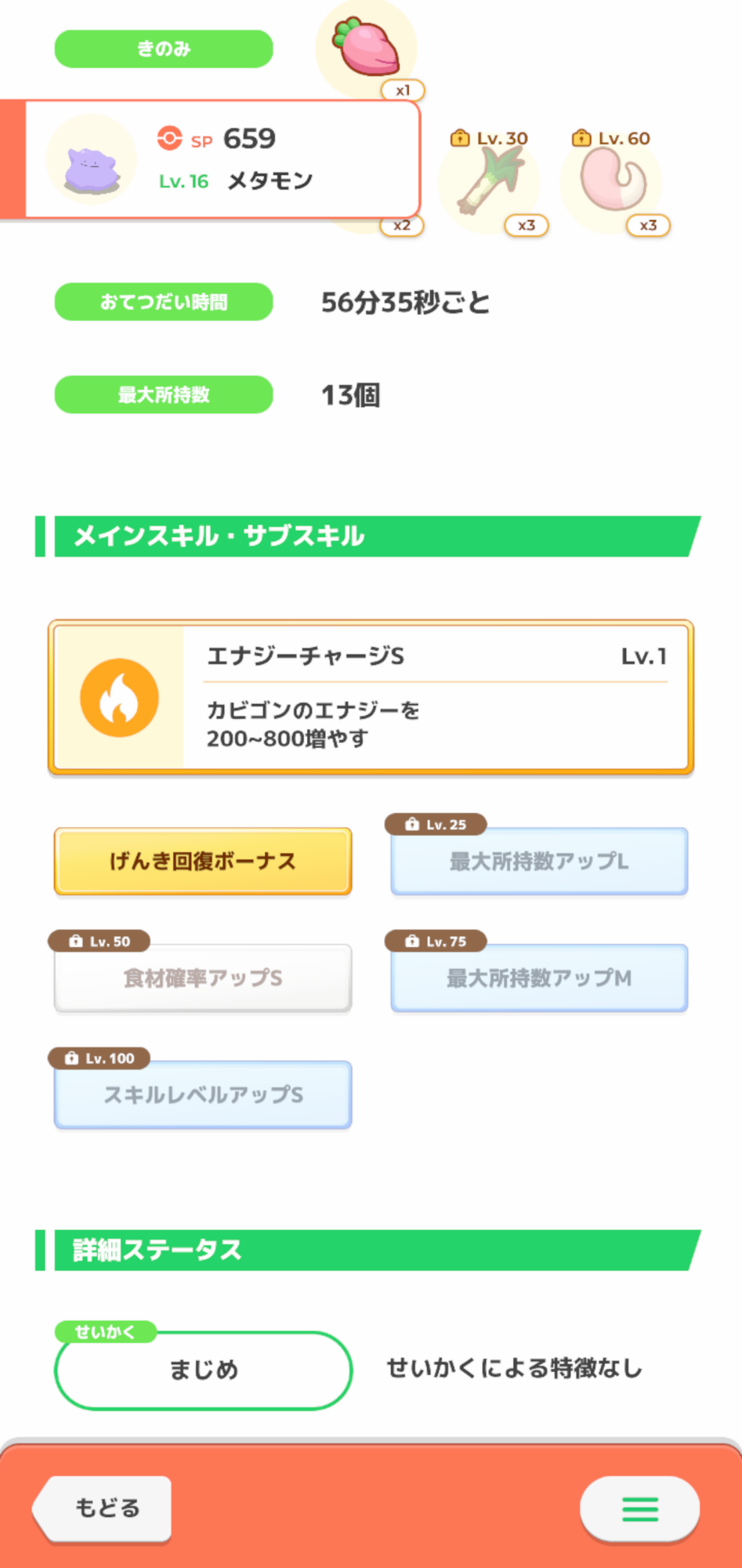
Task: Open the hamburger menu button
Action: [639, 1508]
